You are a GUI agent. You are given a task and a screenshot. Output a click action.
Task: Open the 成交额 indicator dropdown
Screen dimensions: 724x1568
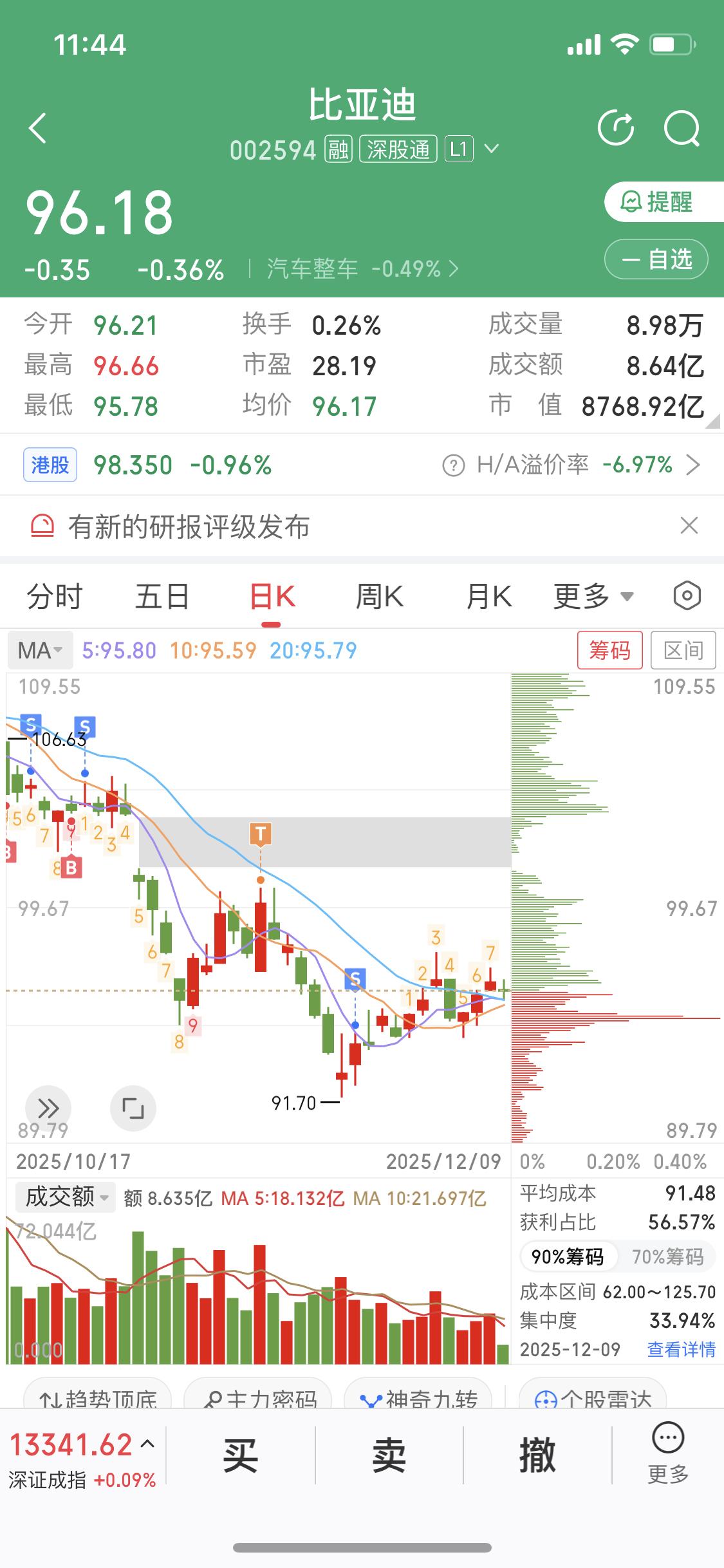click(x=64, y=1197)
